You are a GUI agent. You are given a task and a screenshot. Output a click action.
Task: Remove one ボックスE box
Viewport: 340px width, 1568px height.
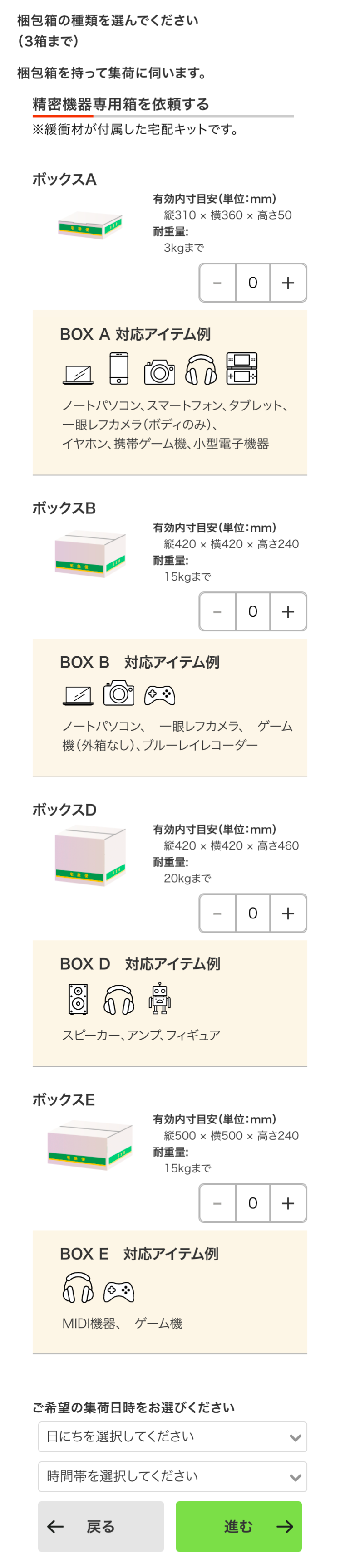point(217,1202)
